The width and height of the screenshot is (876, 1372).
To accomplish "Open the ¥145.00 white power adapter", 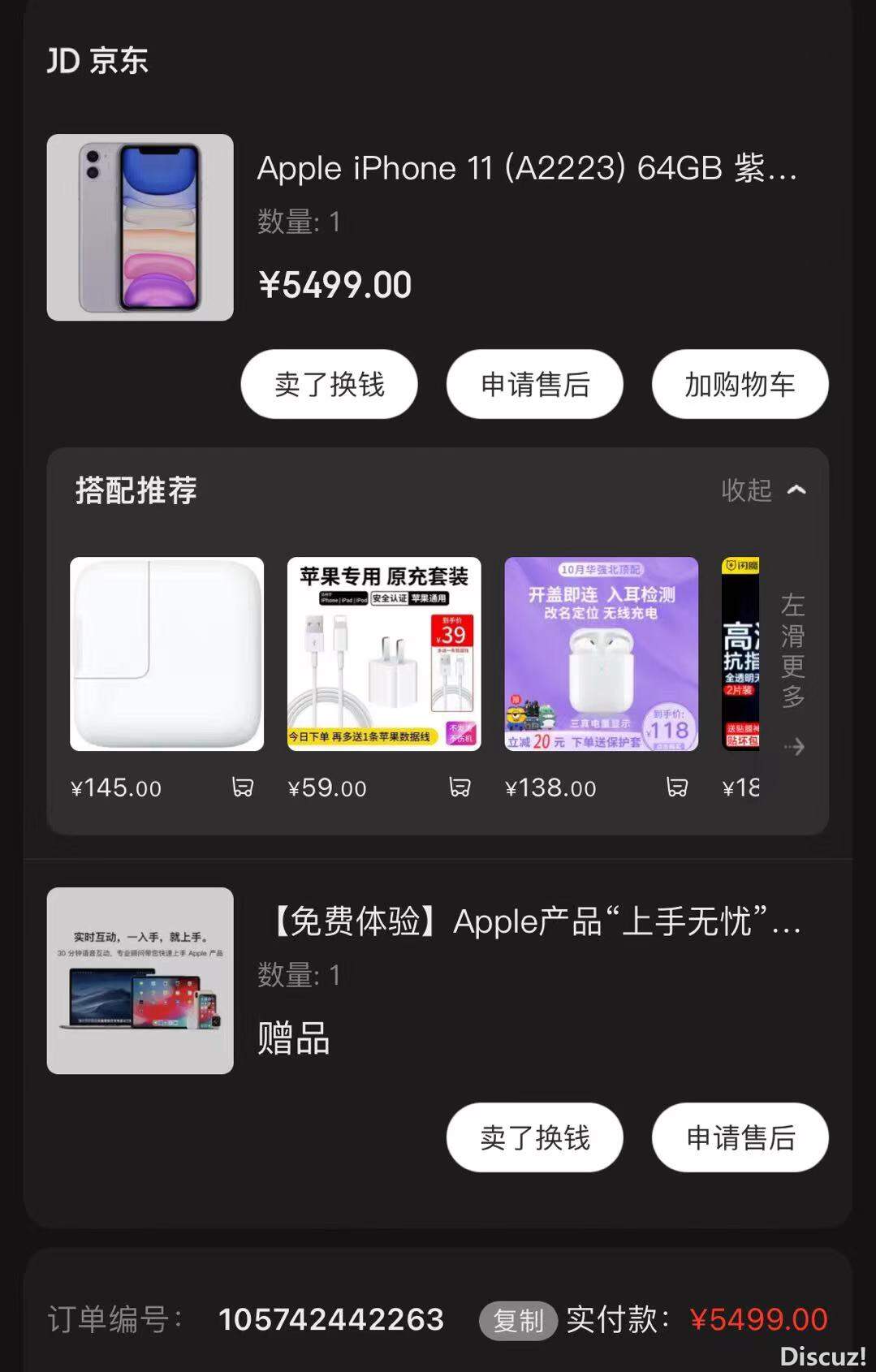I will tap(166, 654).
